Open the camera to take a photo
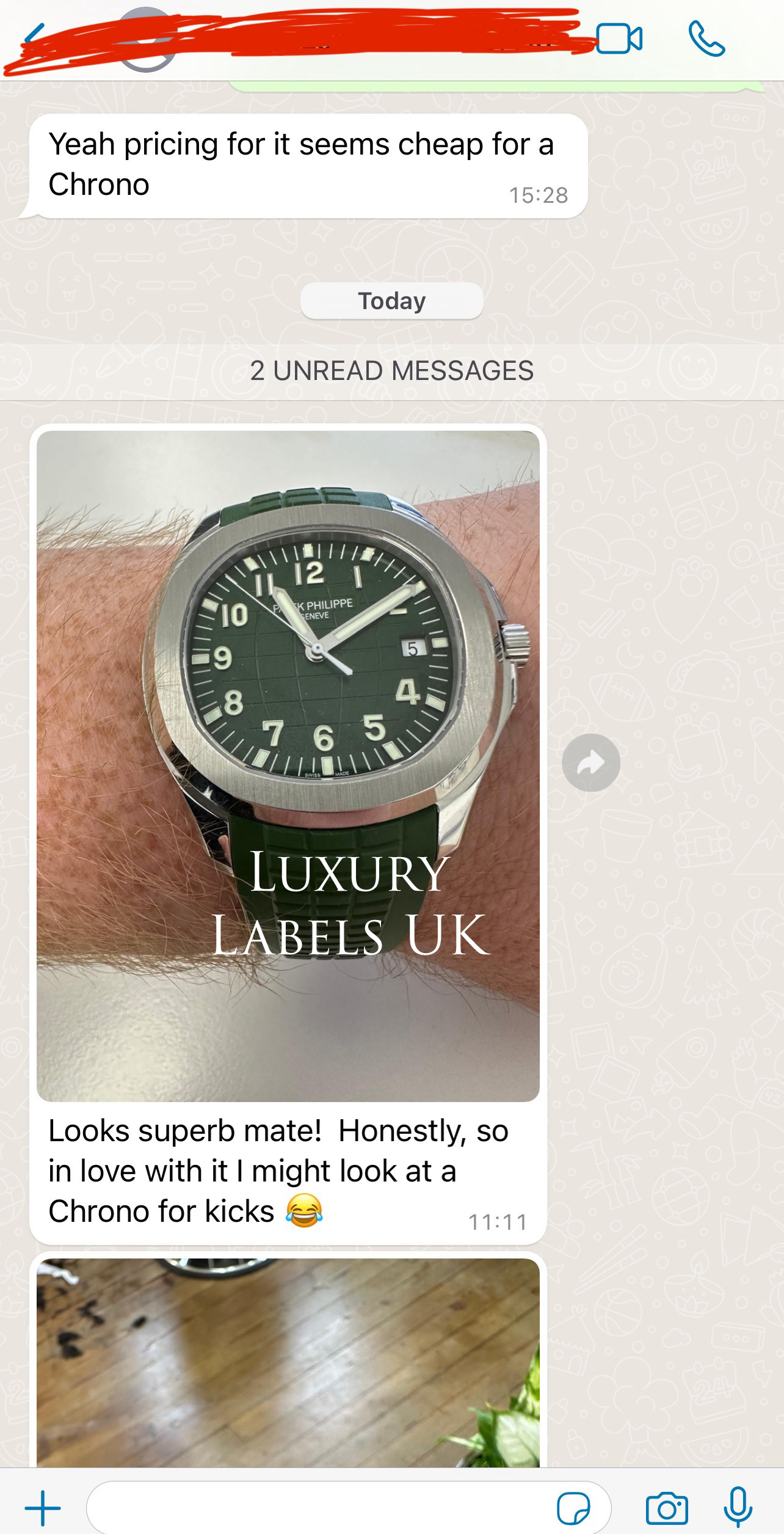 point(667,1508)
